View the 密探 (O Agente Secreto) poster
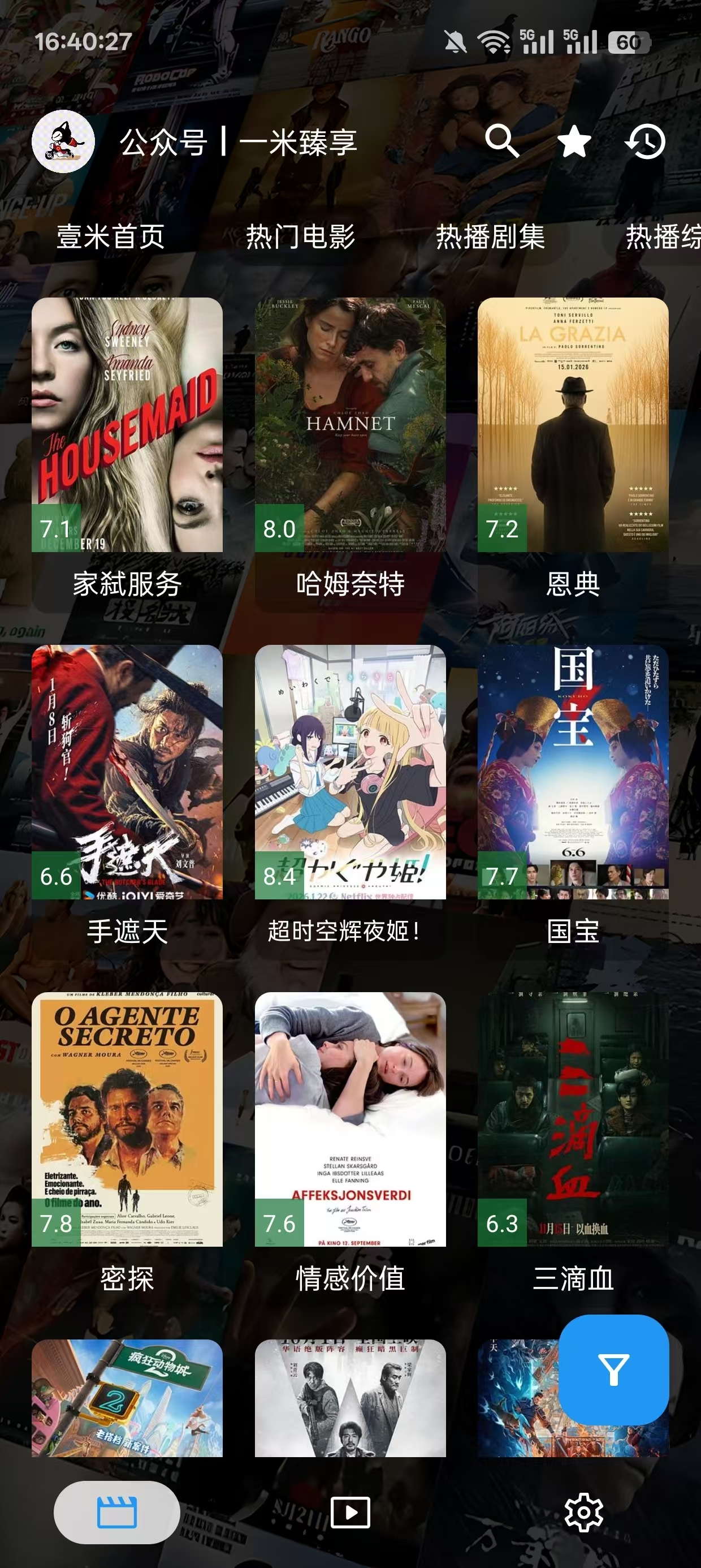Viewport: 701px width, 1568px height. (129, 1120)
